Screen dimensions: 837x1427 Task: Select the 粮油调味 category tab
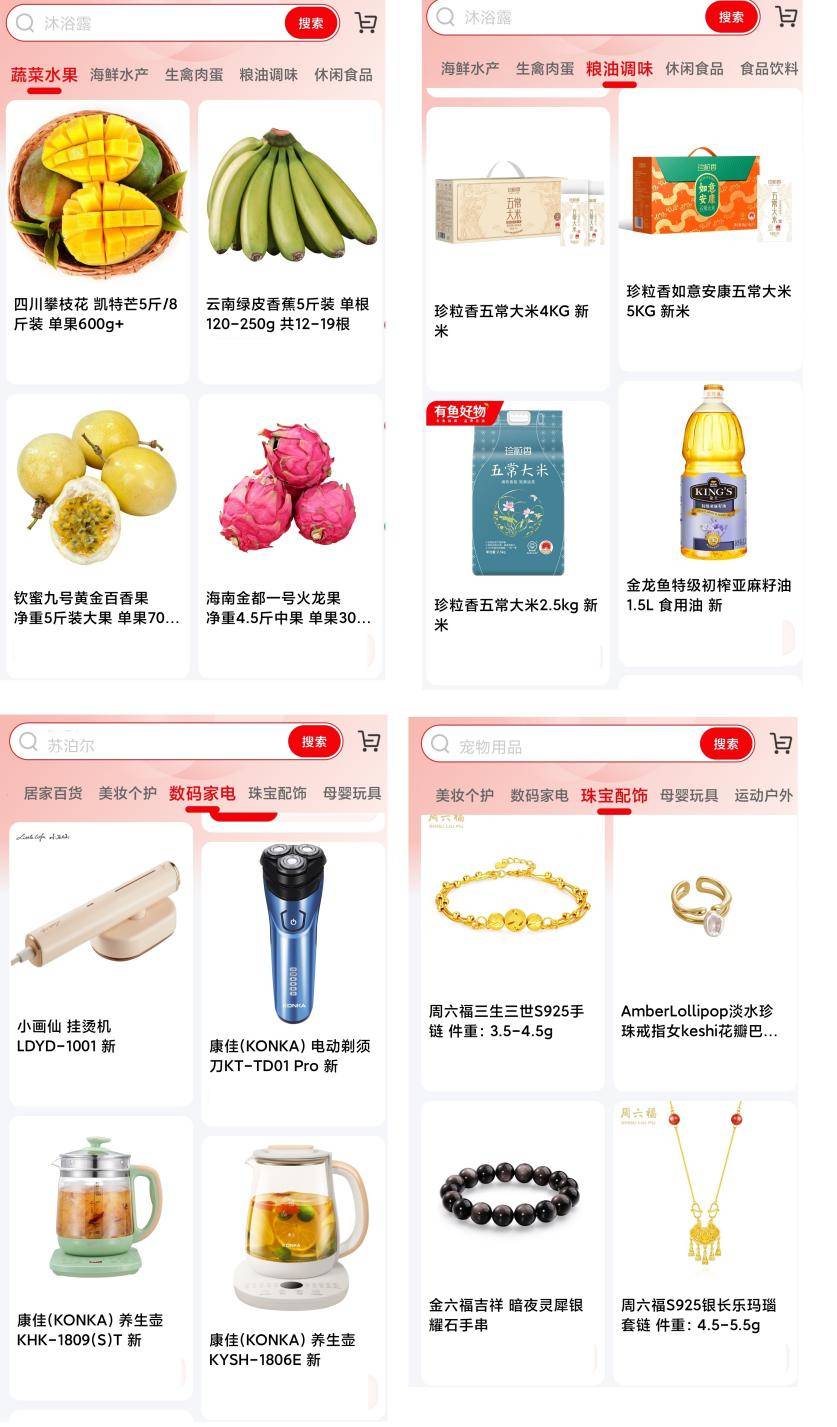619,68
